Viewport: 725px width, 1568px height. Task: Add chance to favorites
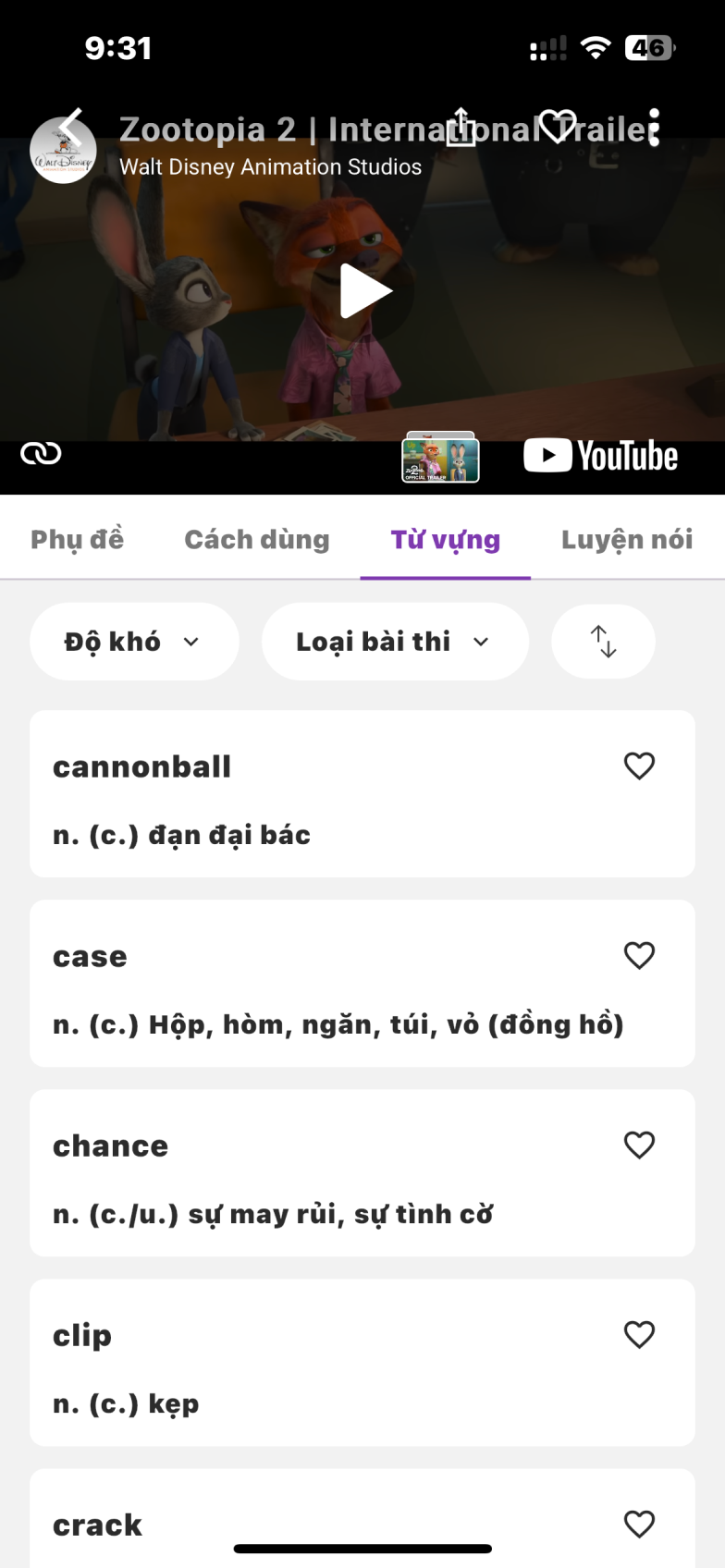click(x=639, y=1145)
